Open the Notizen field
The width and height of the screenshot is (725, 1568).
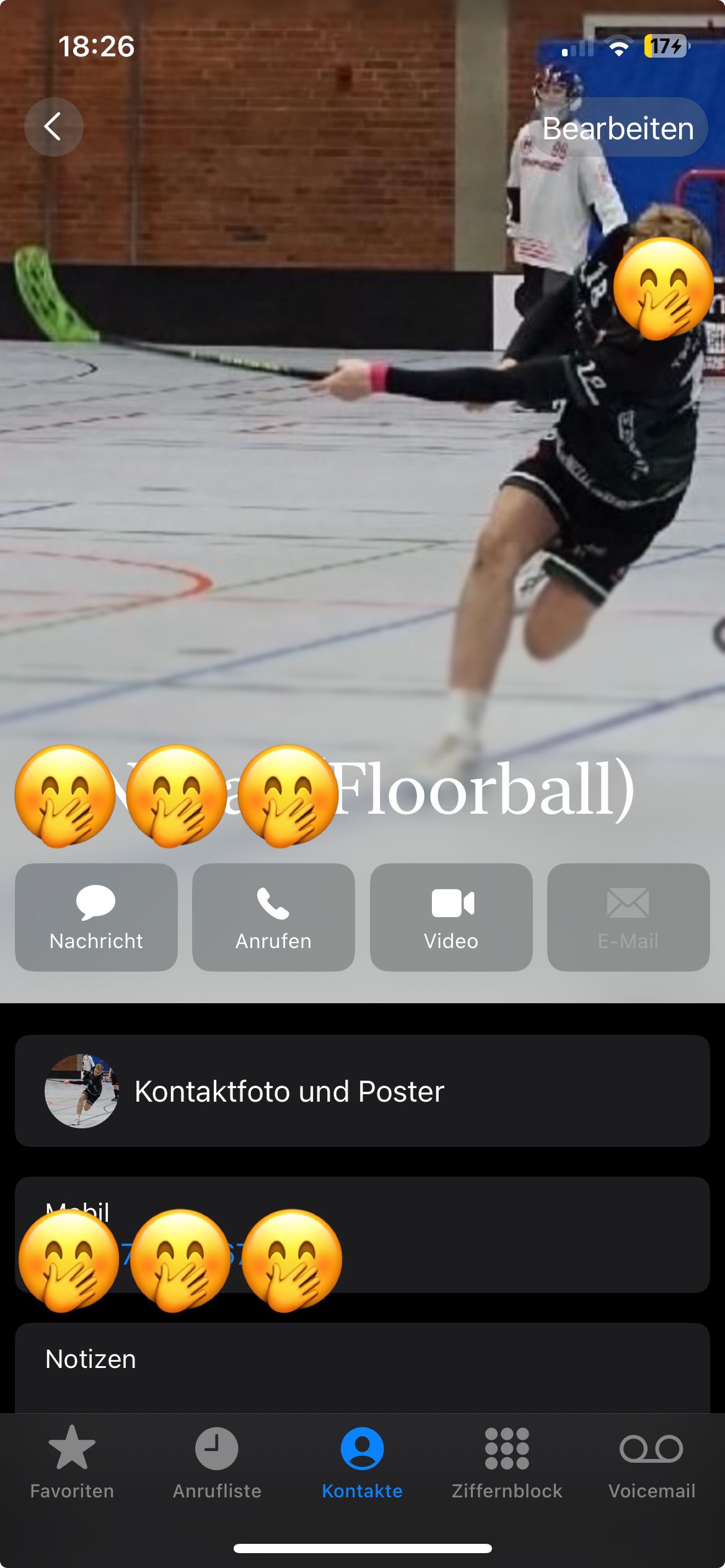point(362,1362)
